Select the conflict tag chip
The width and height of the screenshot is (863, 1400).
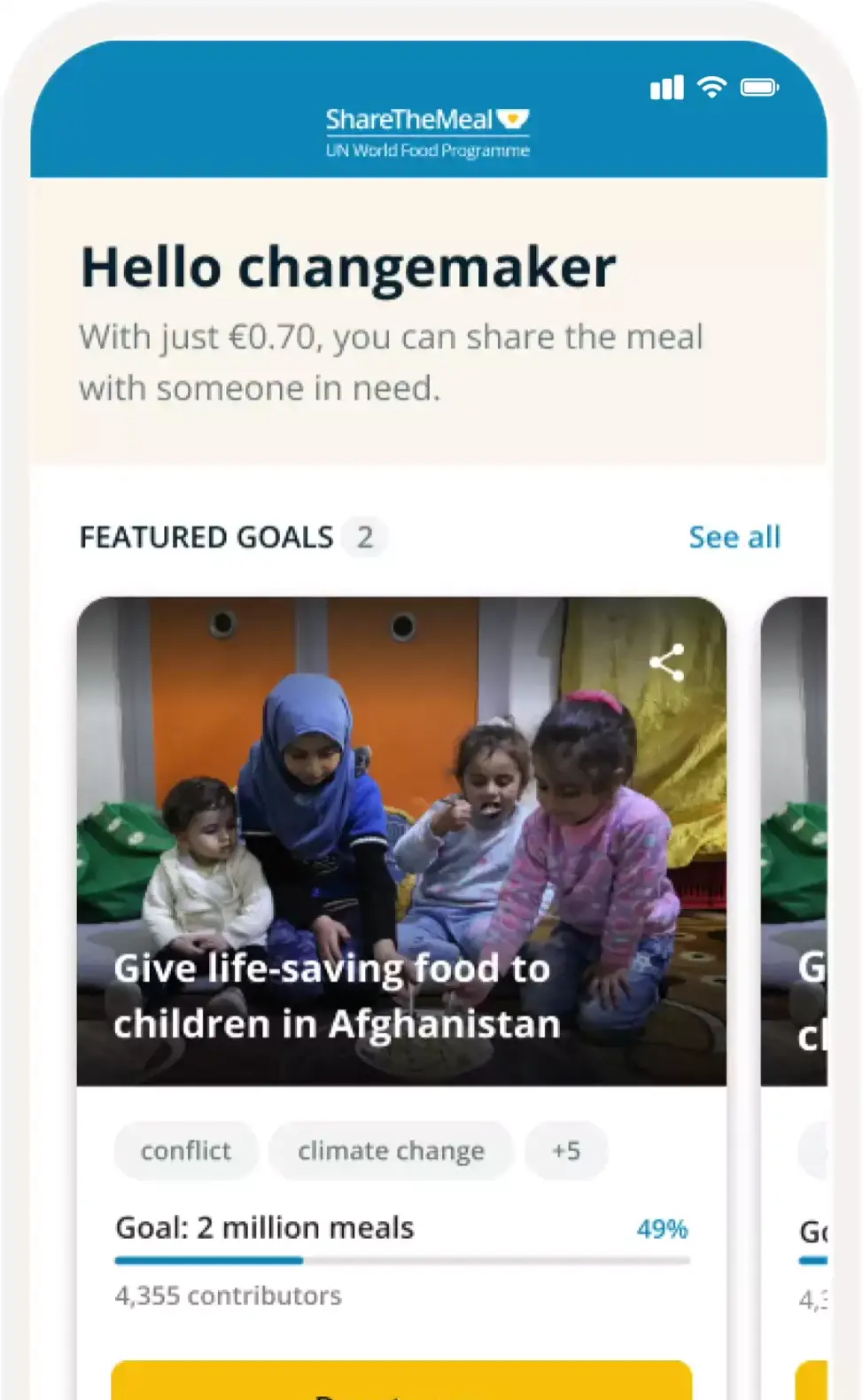[x=185, y=1150]
